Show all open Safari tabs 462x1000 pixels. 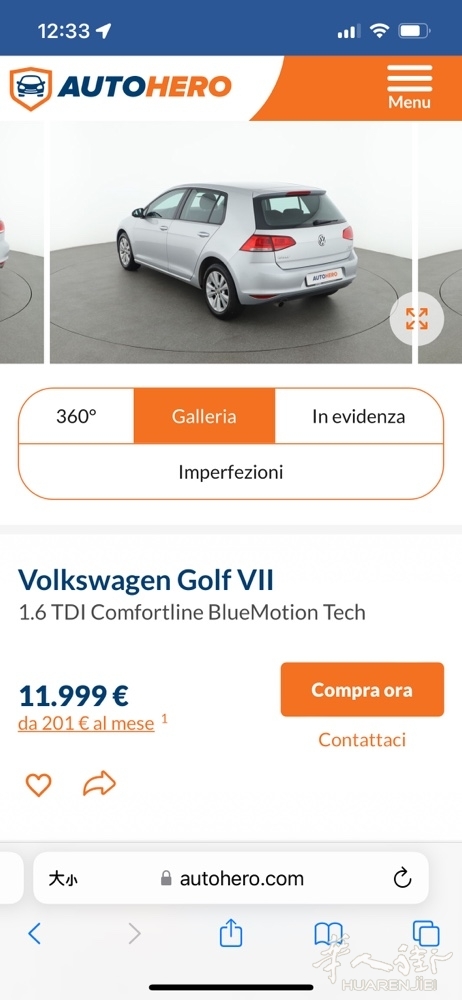click(426, 934)
